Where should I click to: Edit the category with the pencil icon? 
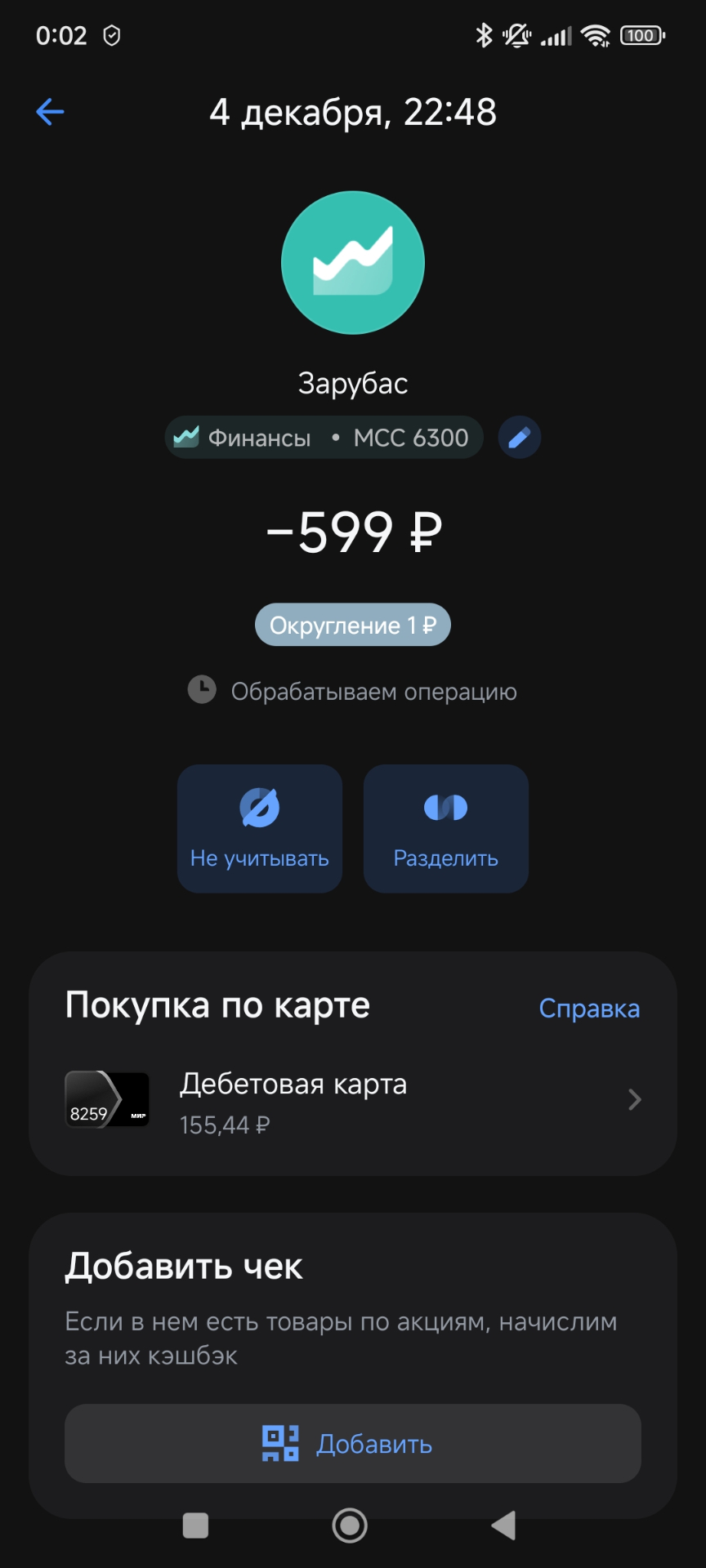coord(520,438)
